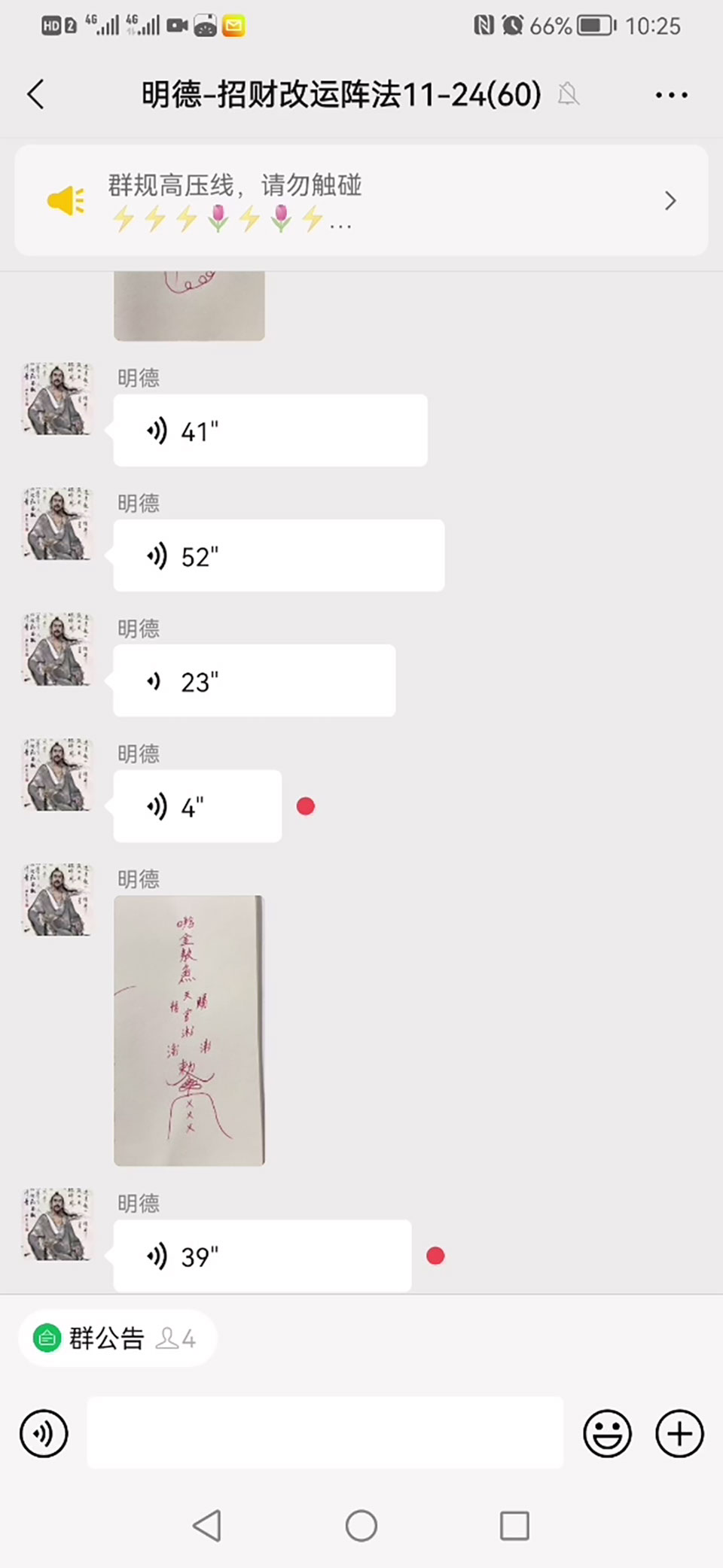View 明德's profile from the 41-second message avatar

click(56, 399)
